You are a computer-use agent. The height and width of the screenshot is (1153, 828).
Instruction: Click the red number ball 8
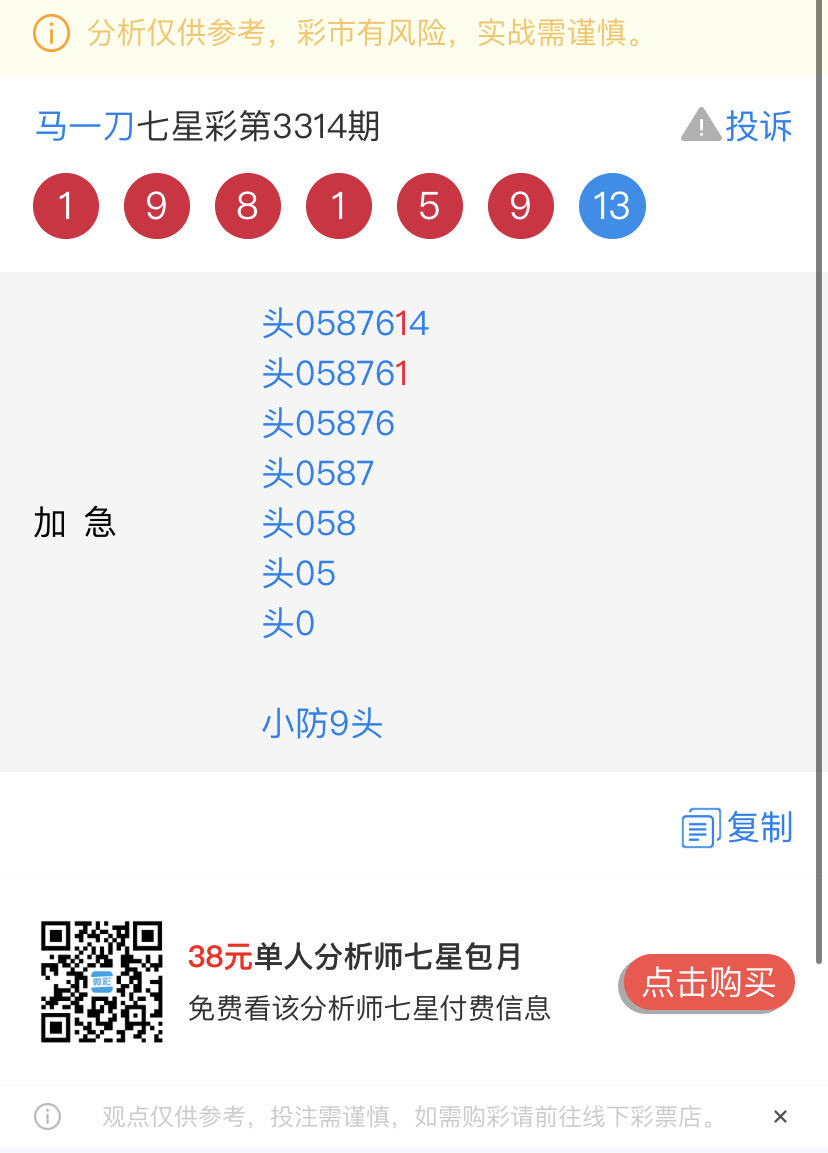(248, 205)
